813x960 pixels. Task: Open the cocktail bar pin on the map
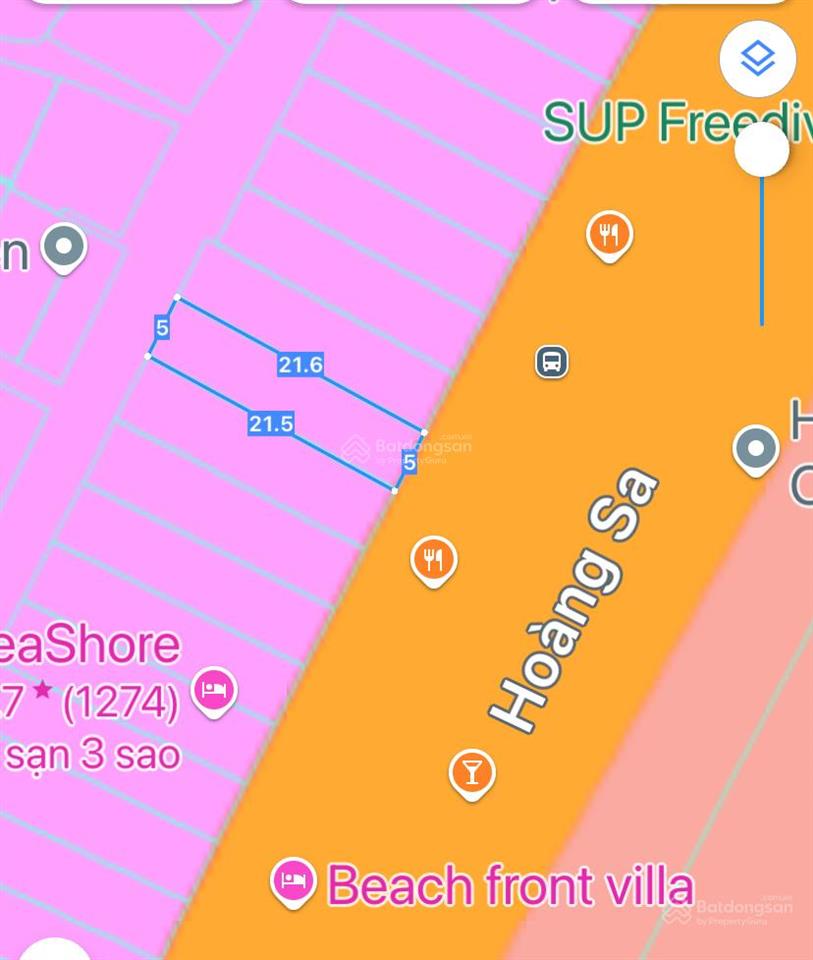tap(472, 772)
